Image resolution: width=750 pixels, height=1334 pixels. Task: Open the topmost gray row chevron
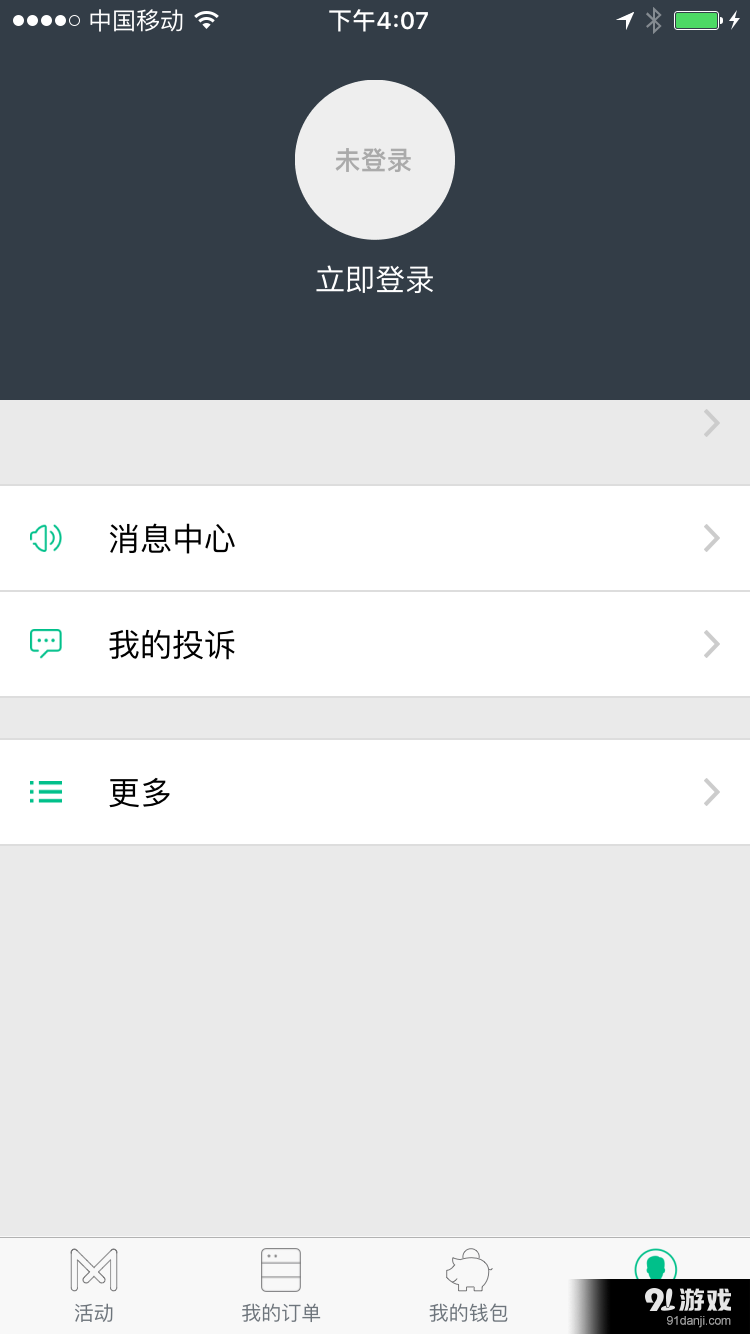(710, 423)
